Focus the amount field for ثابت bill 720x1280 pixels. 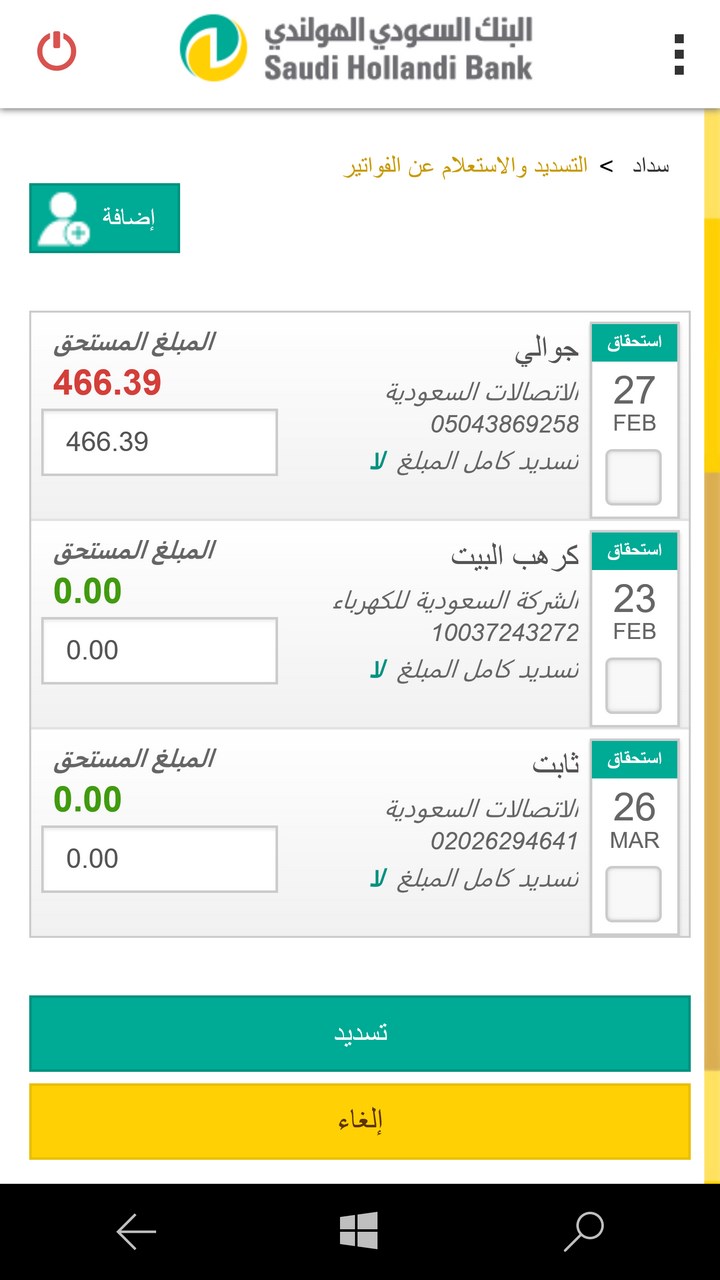159,858
